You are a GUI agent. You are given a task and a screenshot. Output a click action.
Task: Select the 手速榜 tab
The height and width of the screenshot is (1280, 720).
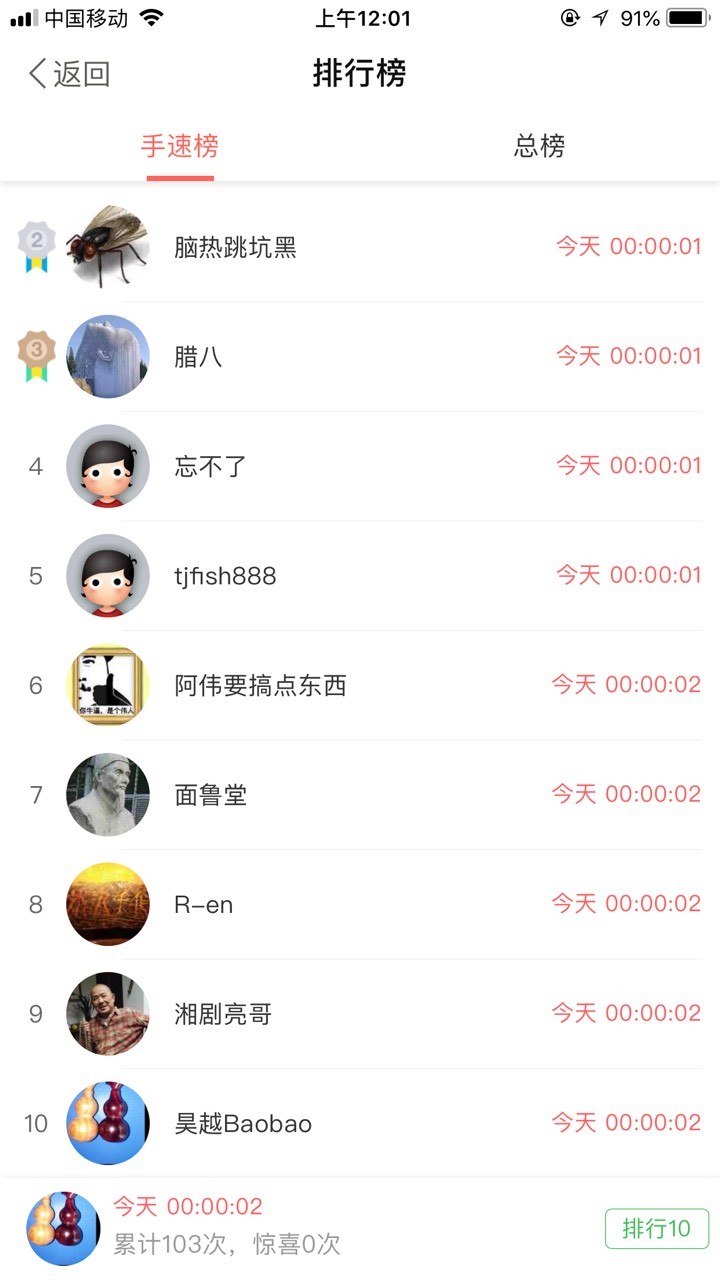click(x=180, y=147)
